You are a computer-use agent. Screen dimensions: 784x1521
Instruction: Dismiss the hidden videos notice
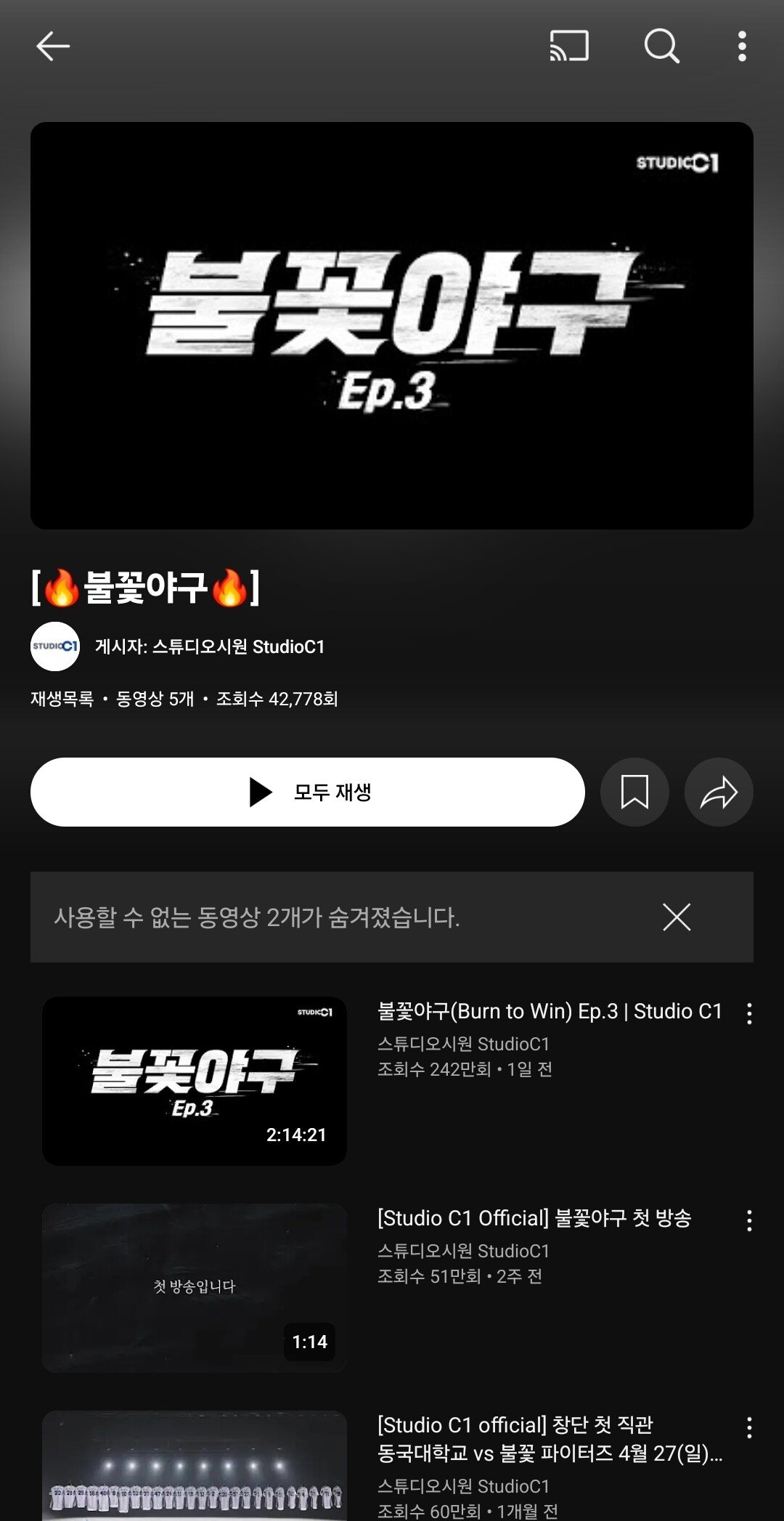[x=677, y=917]
